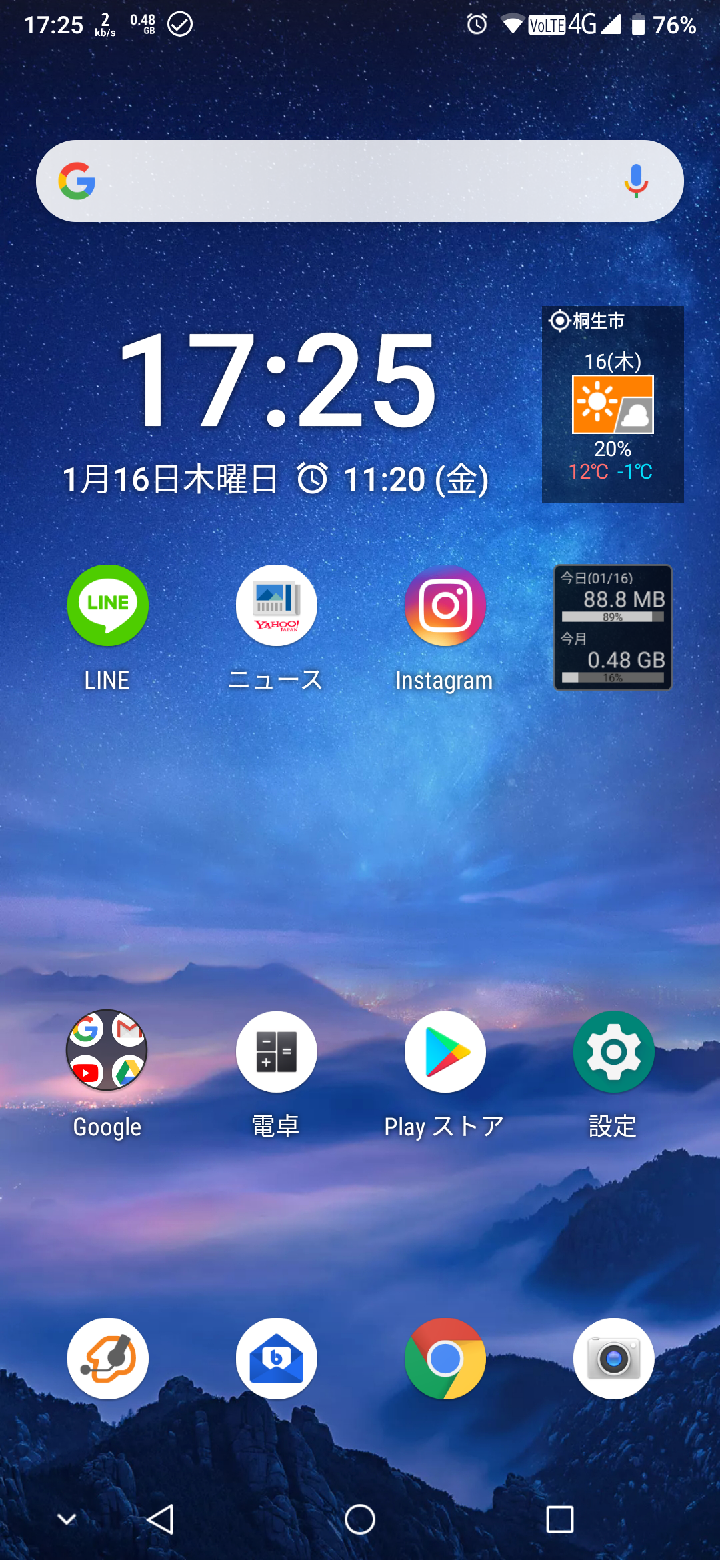Tap the Google search bar

tap(340, 181)
